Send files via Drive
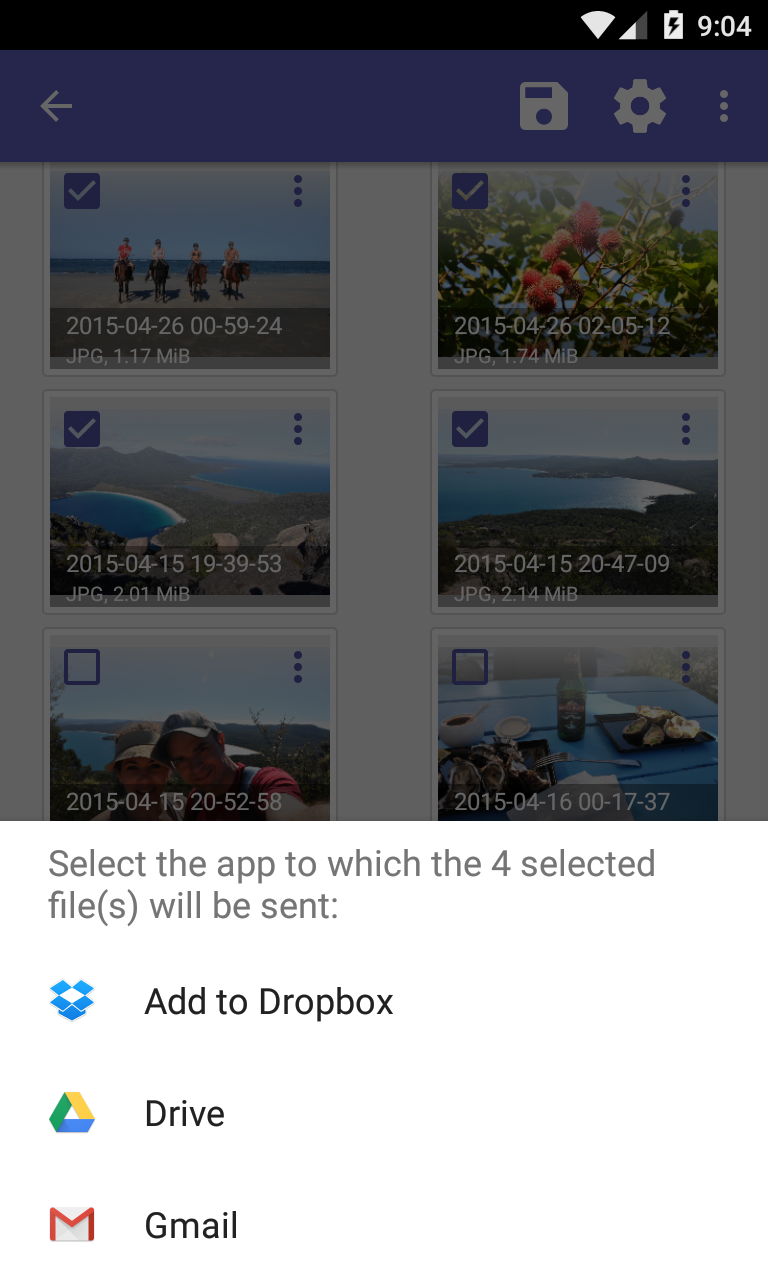The image size is (768, 1280). click(184, 1112)
